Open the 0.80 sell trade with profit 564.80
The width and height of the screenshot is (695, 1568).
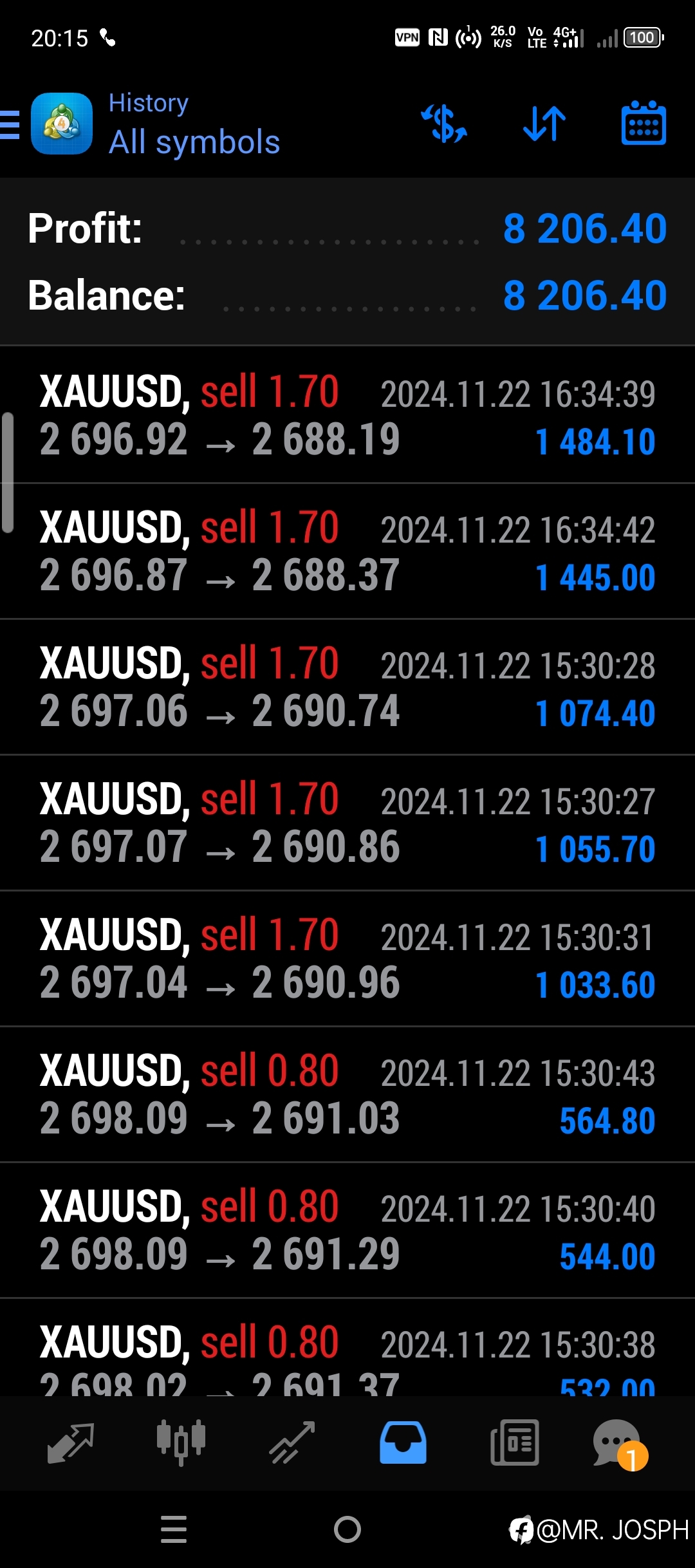(x=347, y=1094)
